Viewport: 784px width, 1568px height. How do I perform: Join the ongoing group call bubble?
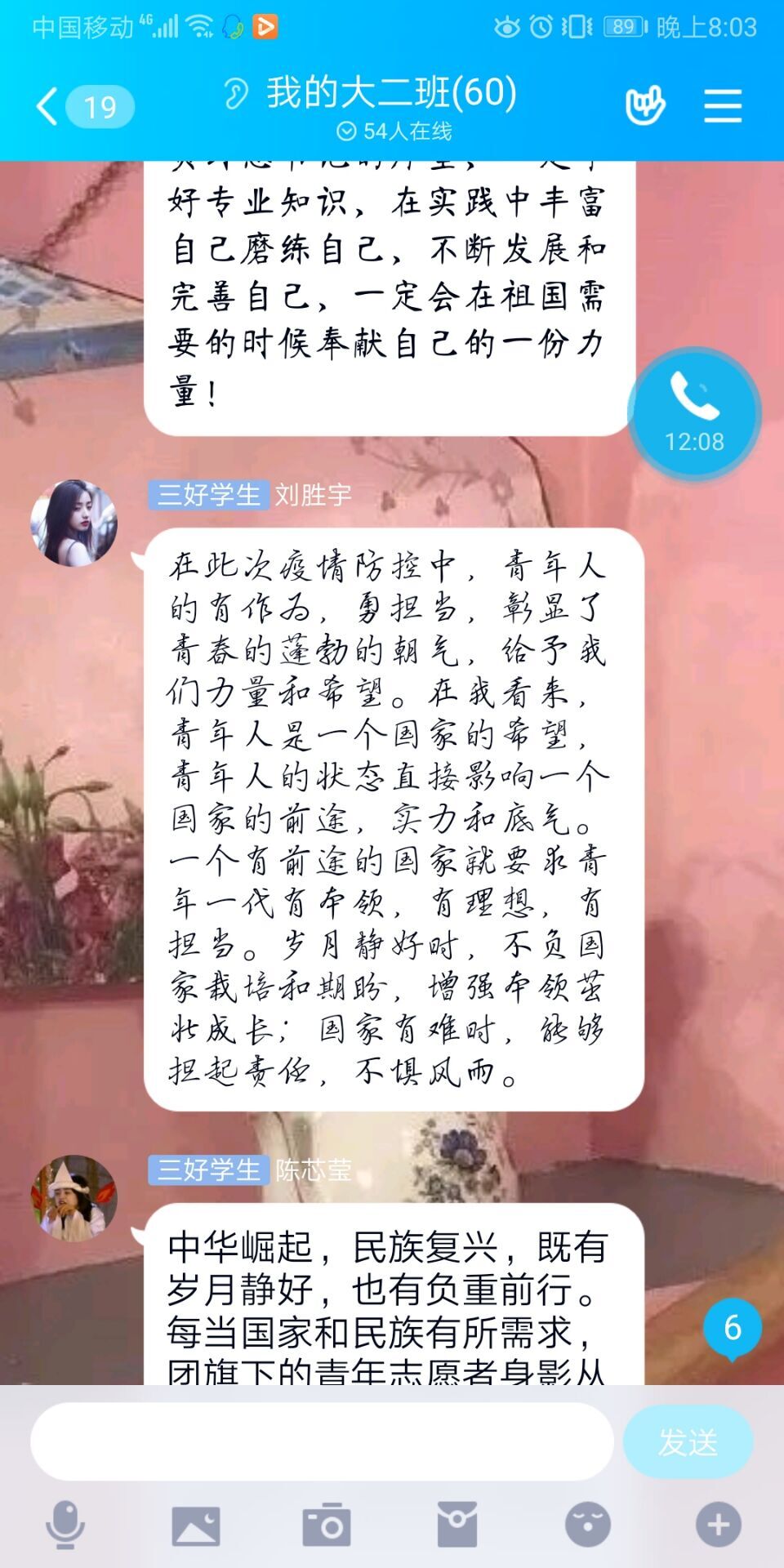(694, 414)
